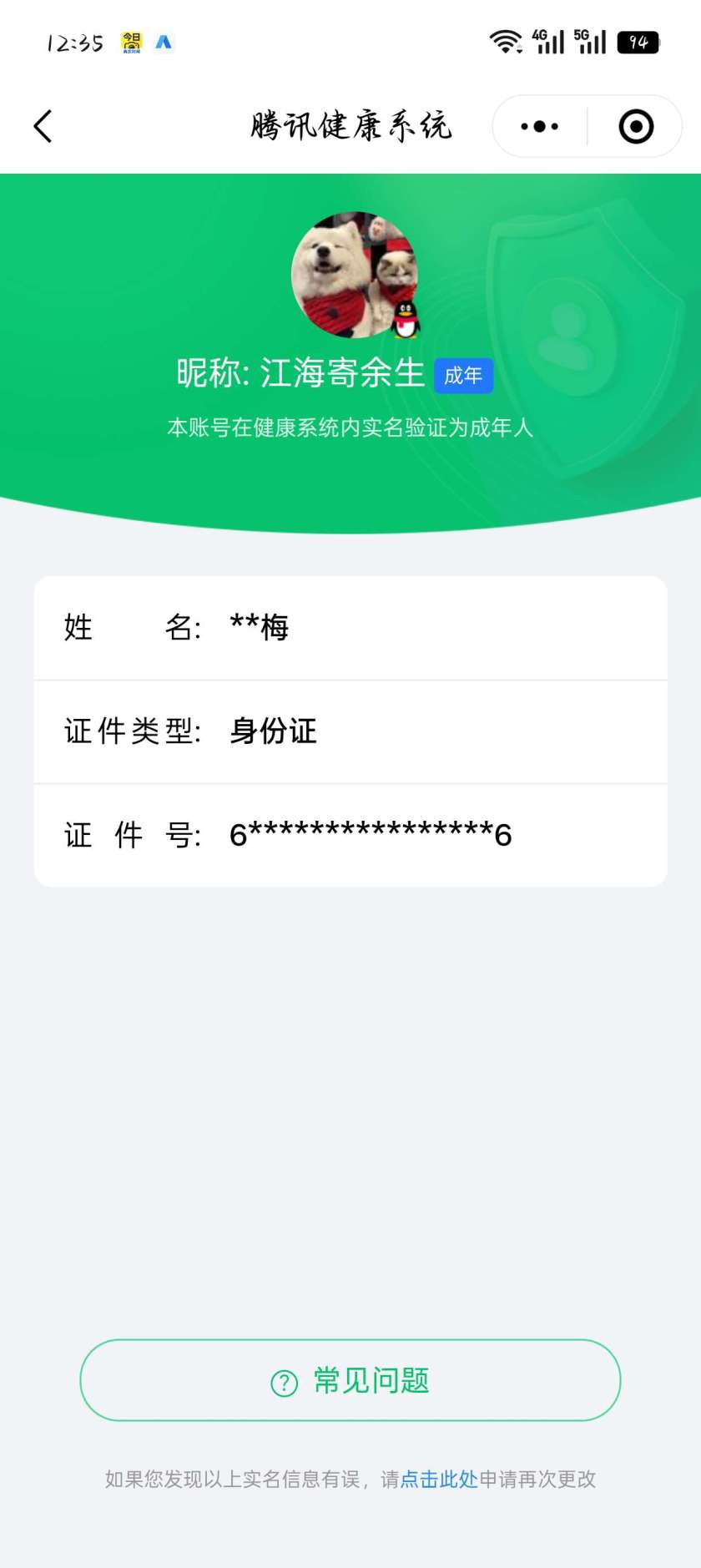Screen dimensions: 701x1568
Task: Tap the battery indicator showing 94
Action: pyautogui.click(x=638, y=40)
